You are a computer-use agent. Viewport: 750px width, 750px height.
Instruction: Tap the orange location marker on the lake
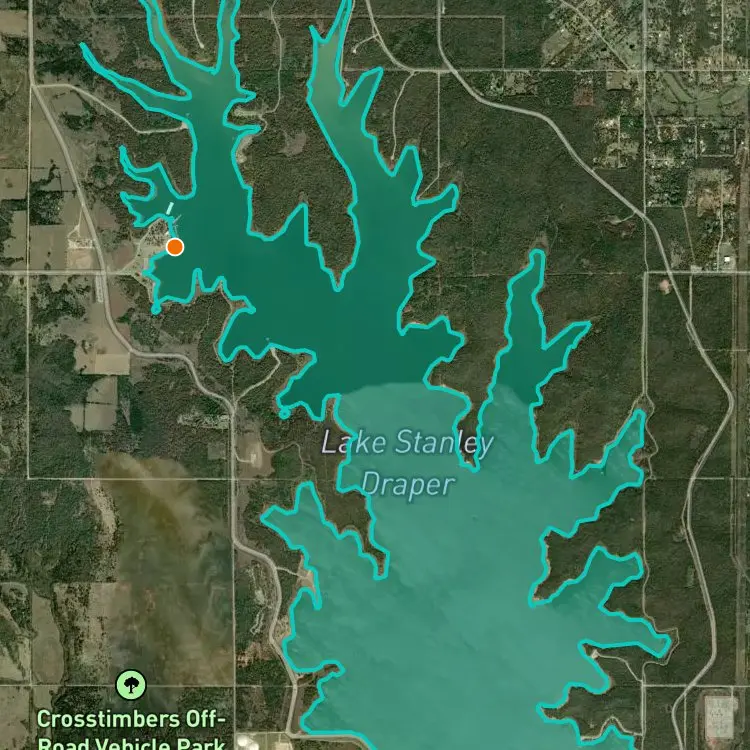[175, 247]
